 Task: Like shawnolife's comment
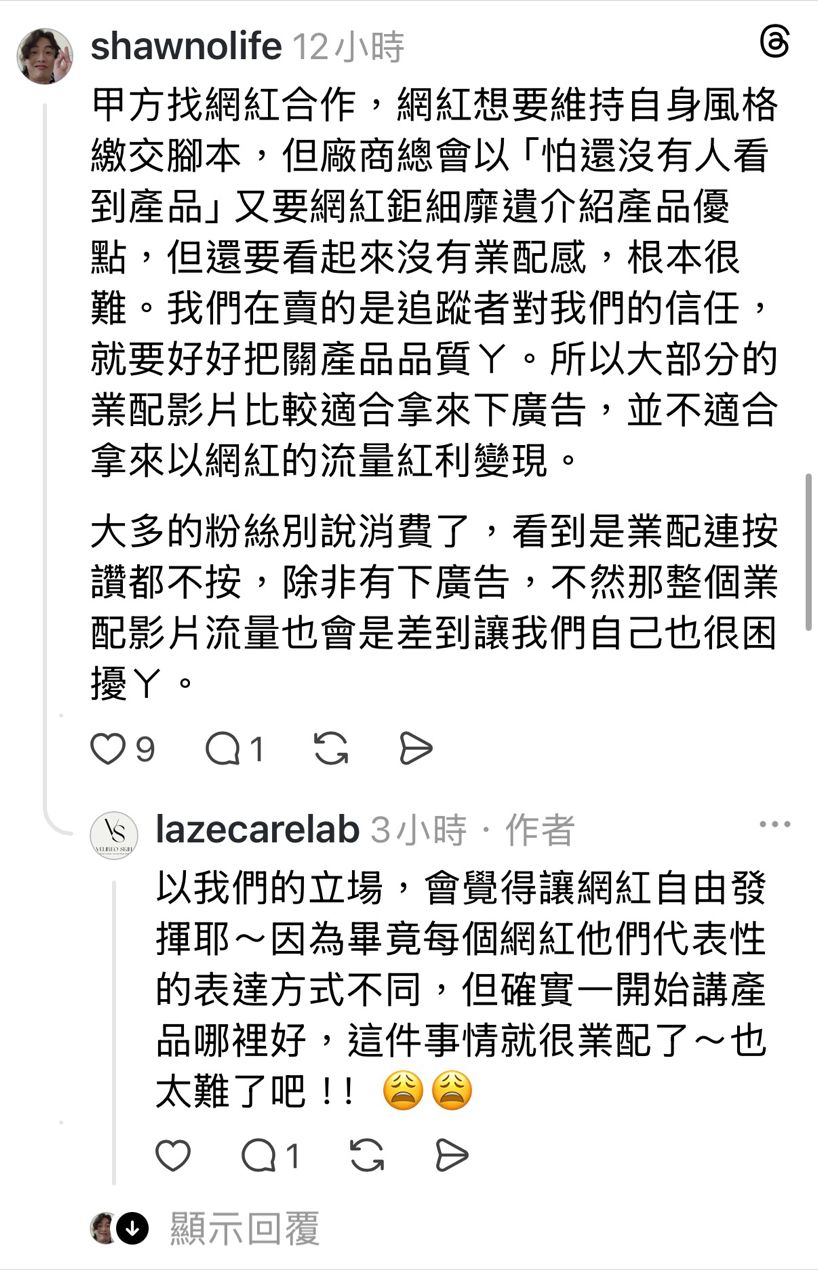pyautogui.click(x=107, y=749)
